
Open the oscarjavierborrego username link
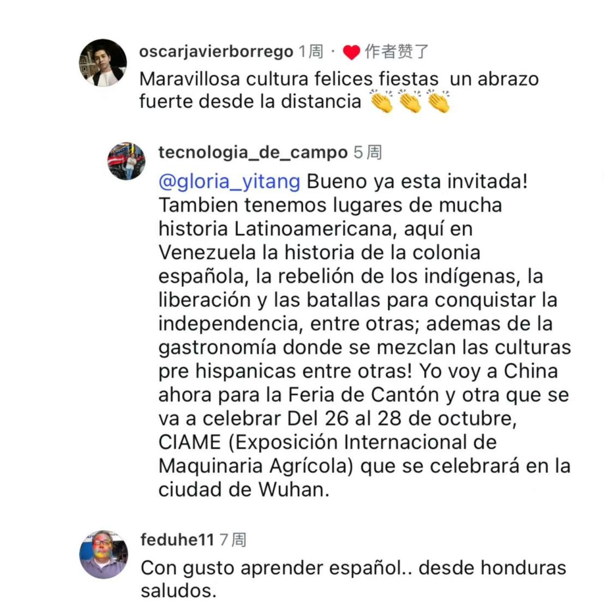[x=216, y=51]
